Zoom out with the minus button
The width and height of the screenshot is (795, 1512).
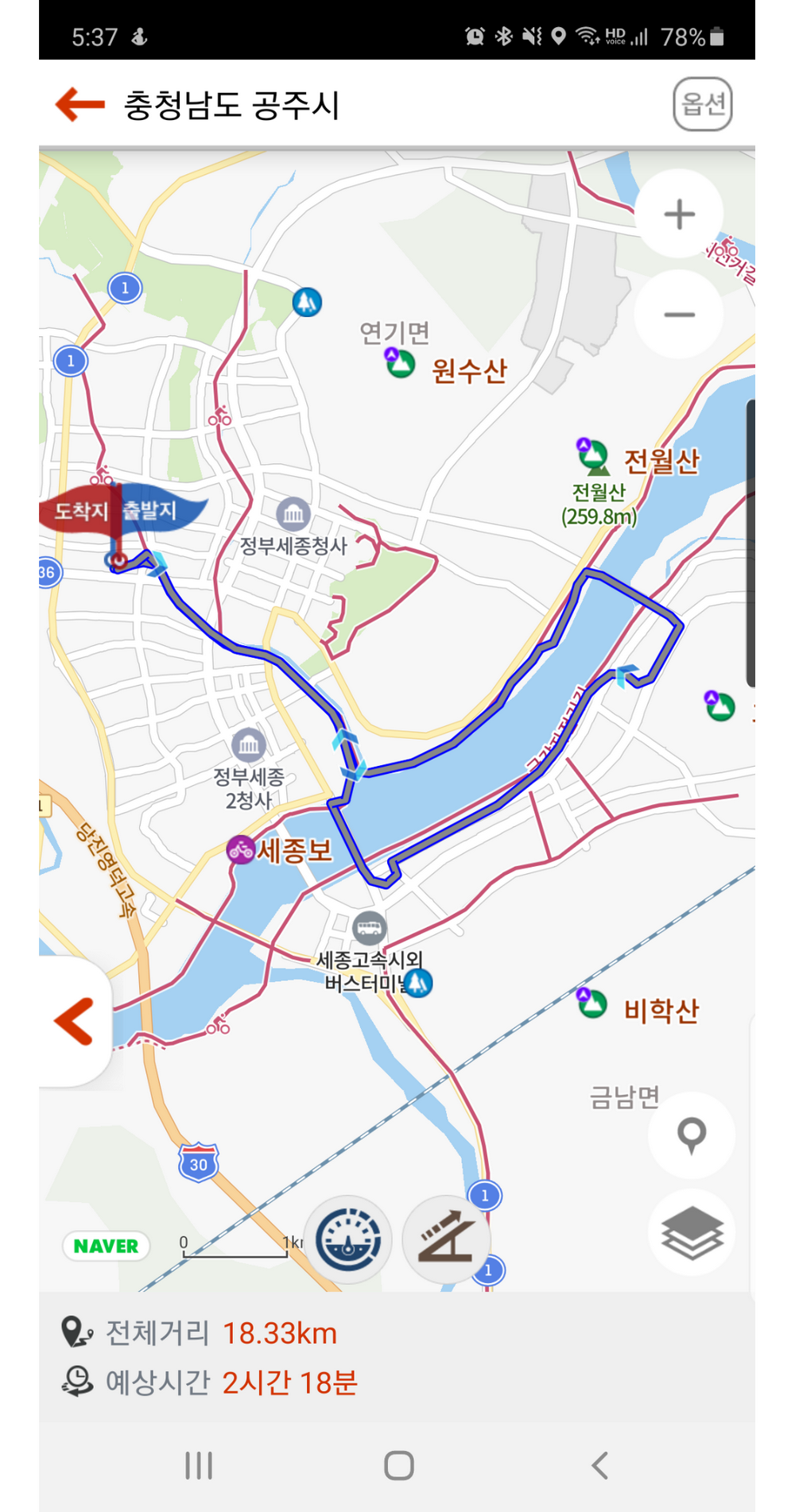point(679,315)
